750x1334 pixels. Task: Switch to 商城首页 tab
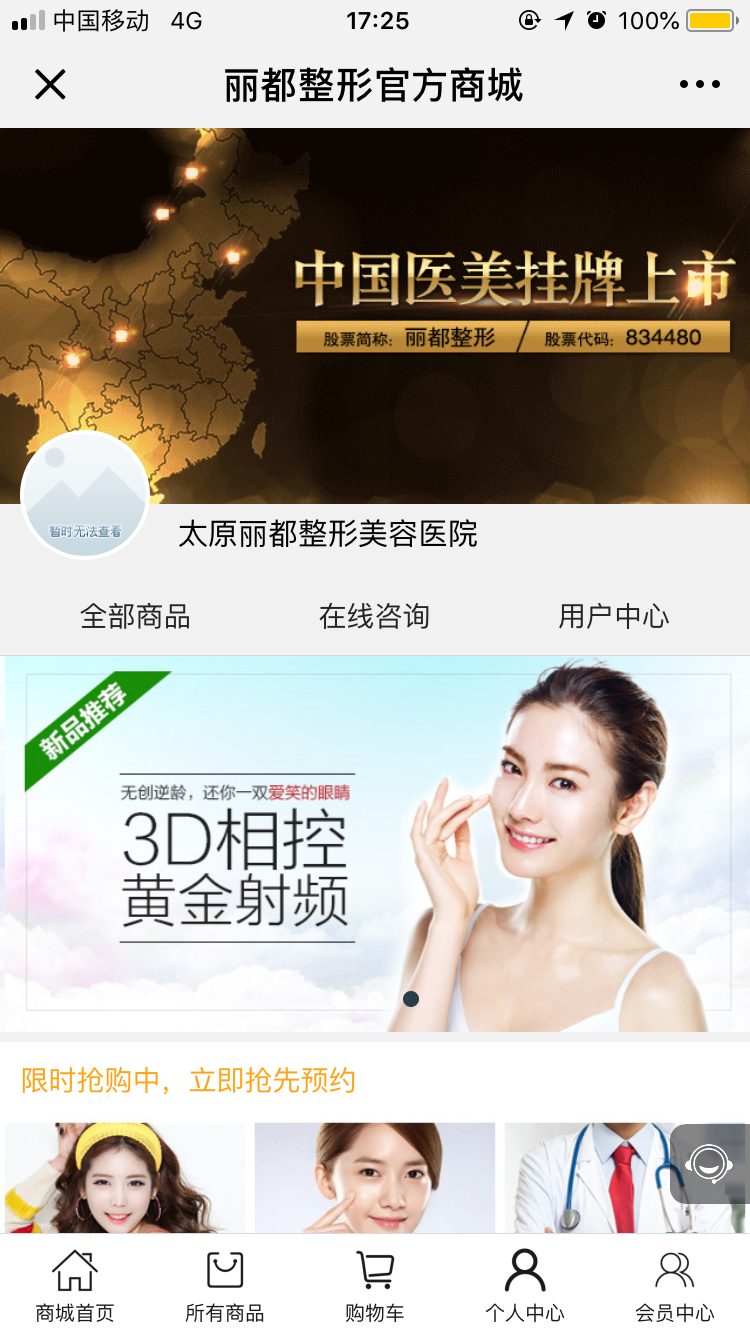point(75,1286)
